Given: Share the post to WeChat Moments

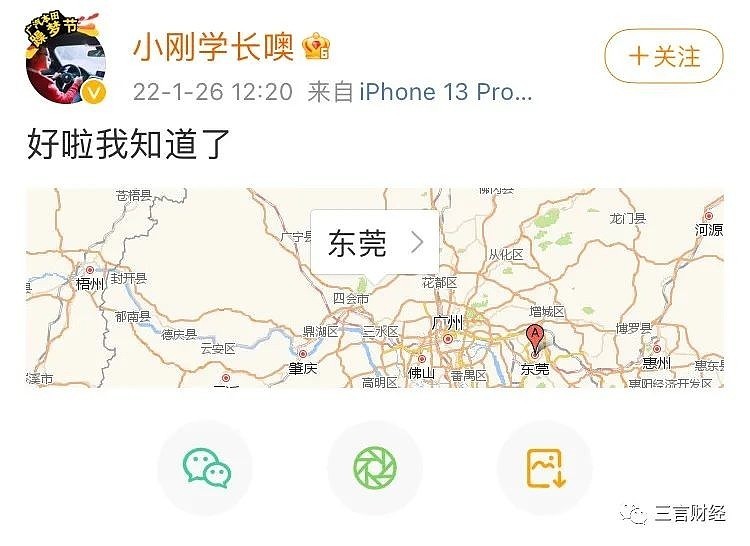Looking at the screenshot, I should [375, 468].
